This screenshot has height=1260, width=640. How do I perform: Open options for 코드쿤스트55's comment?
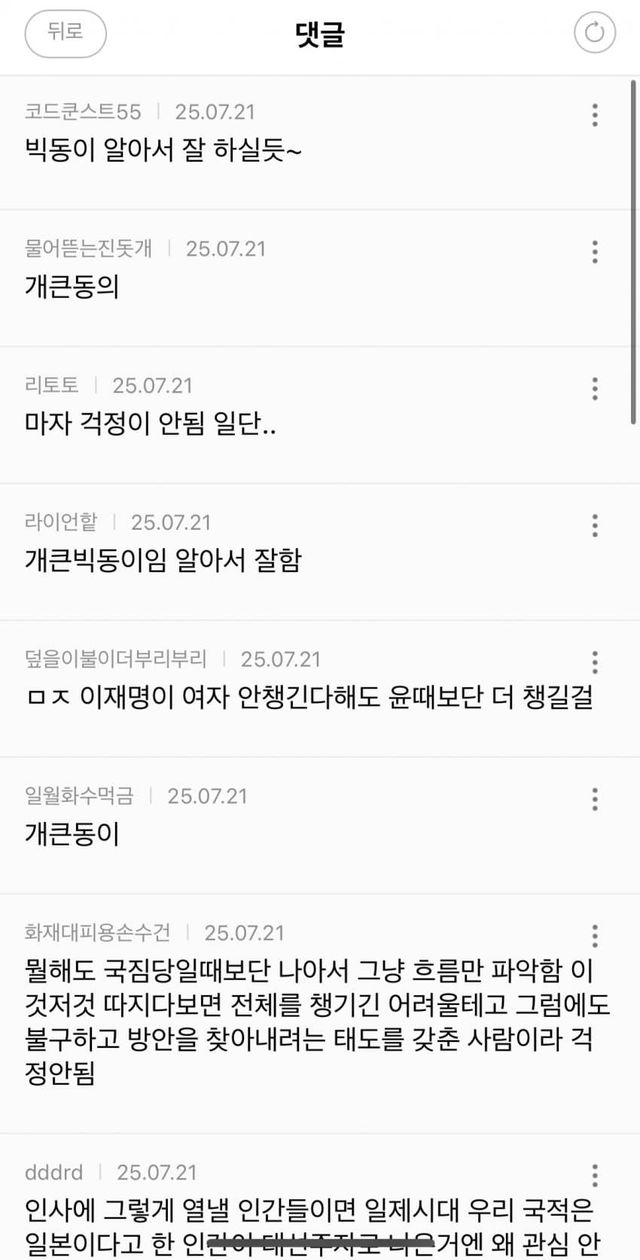(x=595, y=114)
